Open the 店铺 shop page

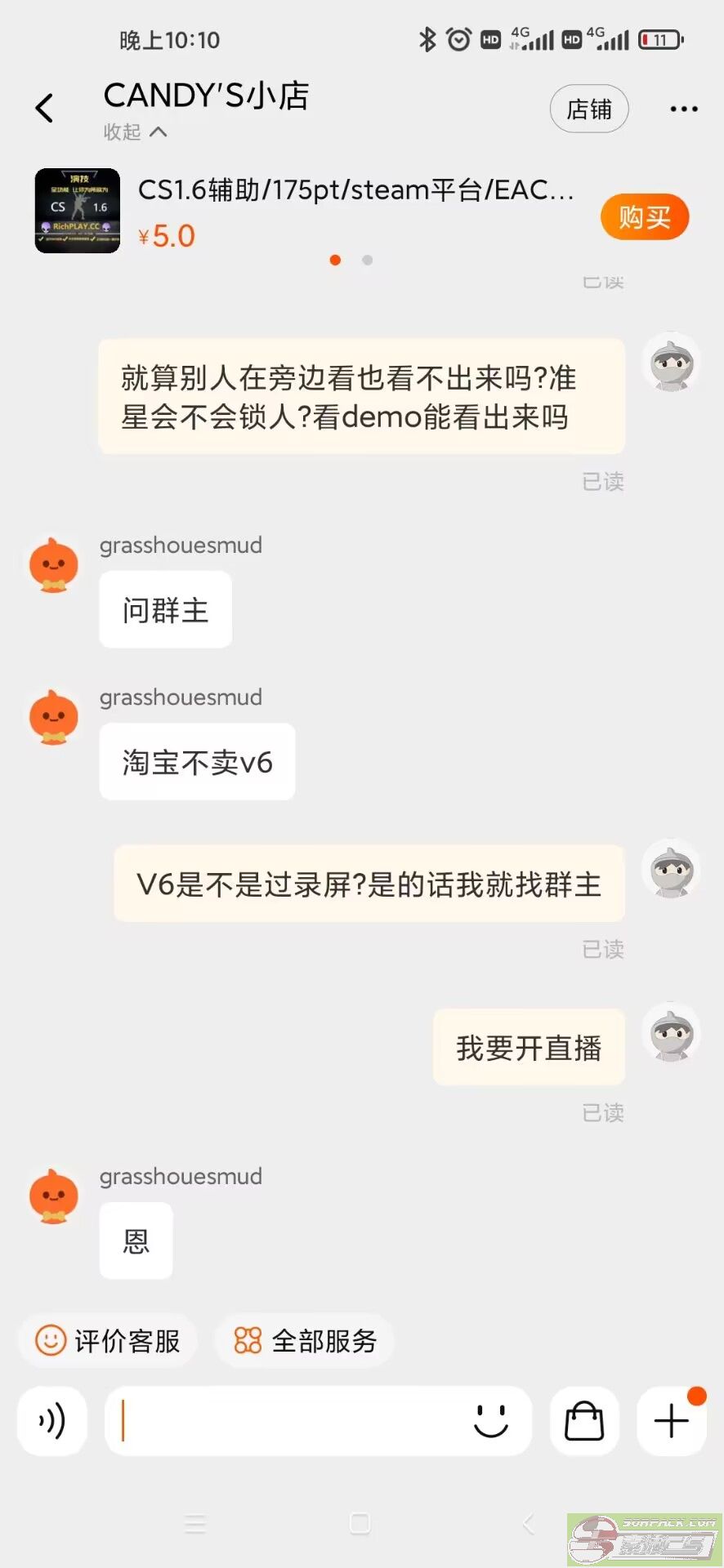tap(589, 109)
